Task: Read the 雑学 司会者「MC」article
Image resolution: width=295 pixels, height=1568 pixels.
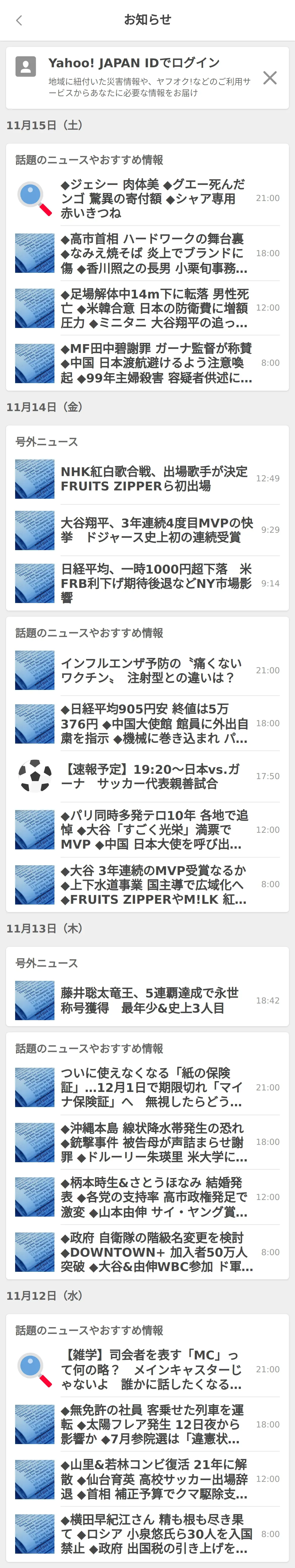Action: click(152, 1369)
